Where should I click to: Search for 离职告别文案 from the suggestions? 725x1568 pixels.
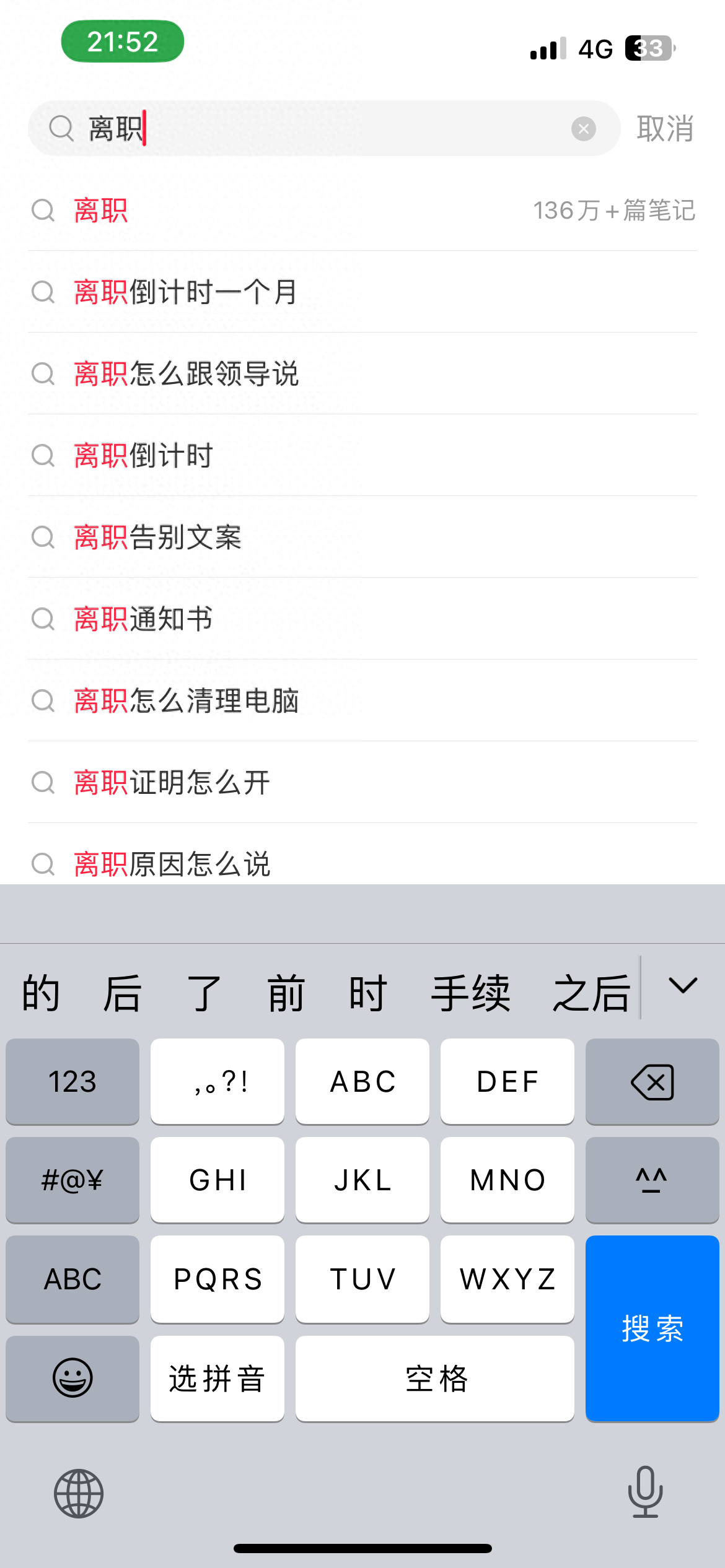pos(362,538)
